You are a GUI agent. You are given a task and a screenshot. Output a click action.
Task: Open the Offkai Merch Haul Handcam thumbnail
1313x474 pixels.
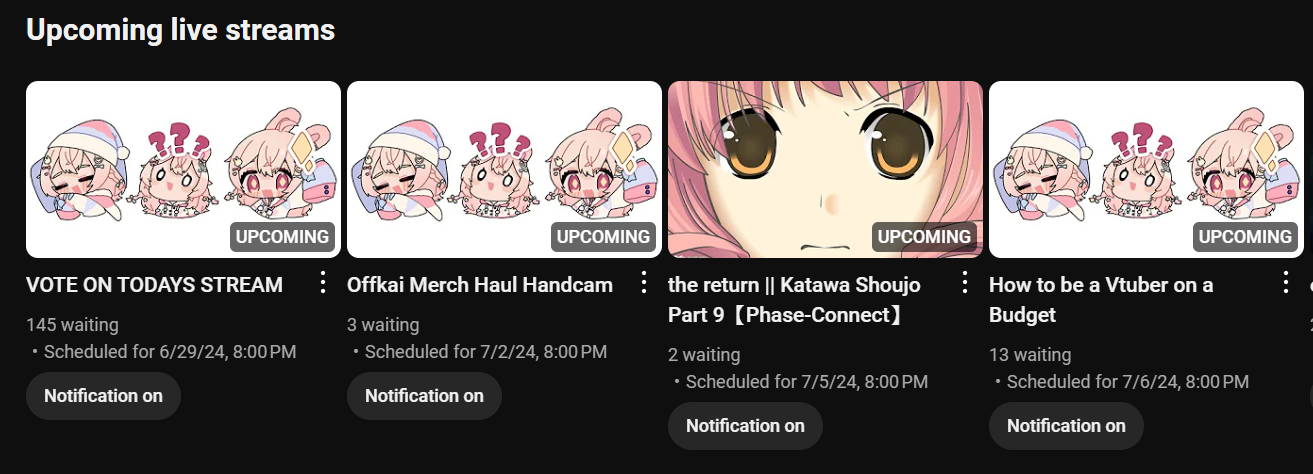click(x=504, y=169)
